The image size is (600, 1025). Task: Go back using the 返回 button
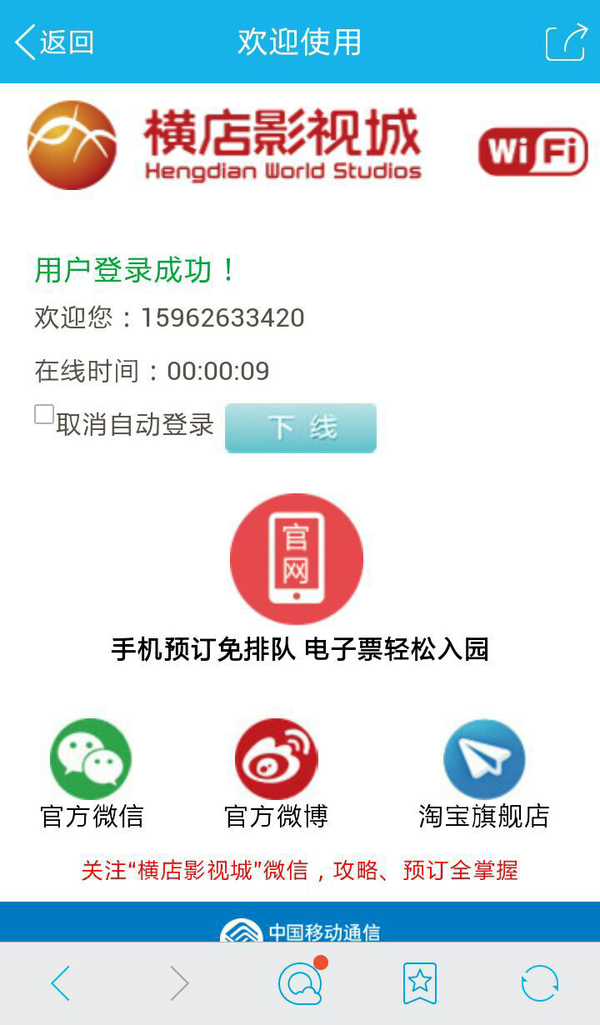click(54, 42)
